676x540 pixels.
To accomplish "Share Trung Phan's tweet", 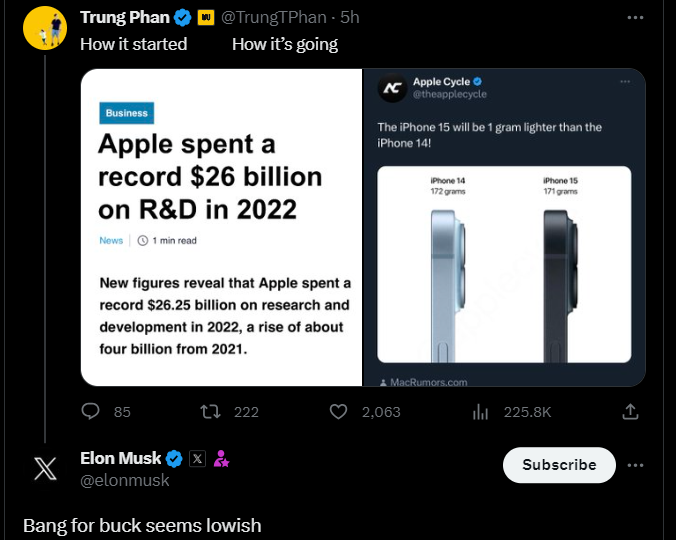I will (630, 411).
